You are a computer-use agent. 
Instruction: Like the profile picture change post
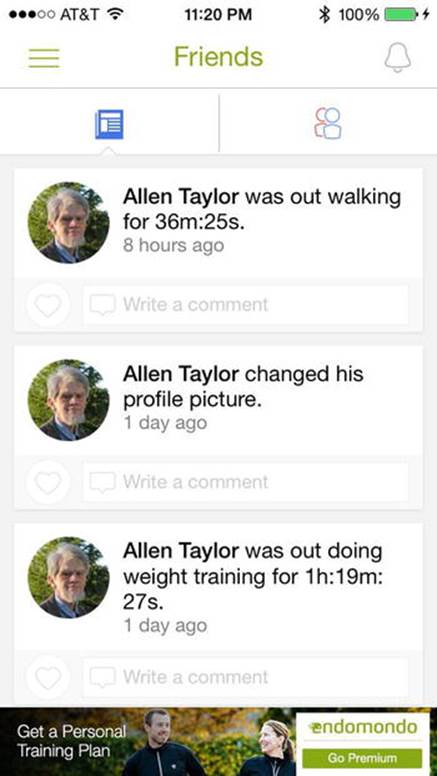(x=48, y=482)
